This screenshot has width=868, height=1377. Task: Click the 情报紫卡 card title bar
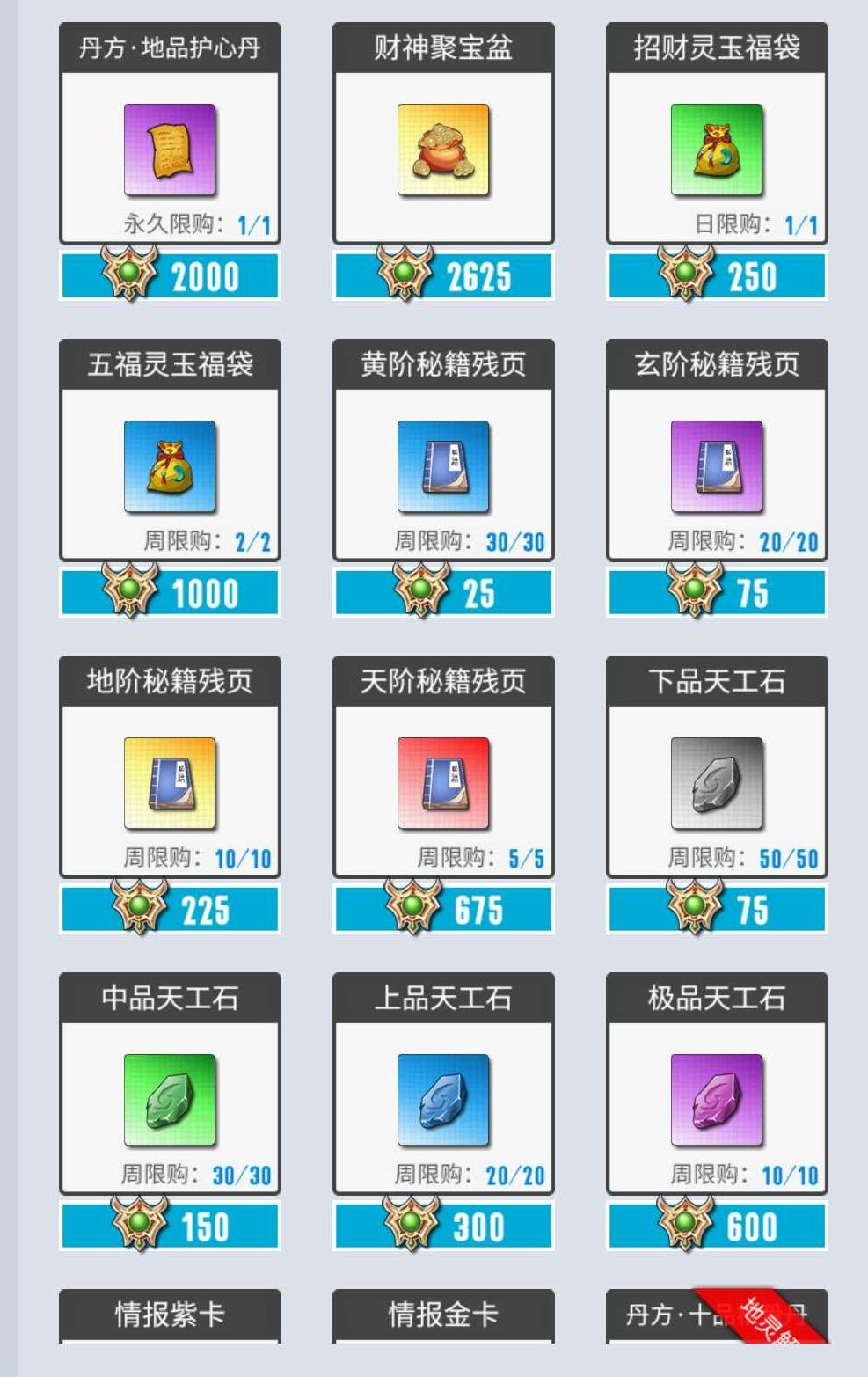(x=169, y=1315)
